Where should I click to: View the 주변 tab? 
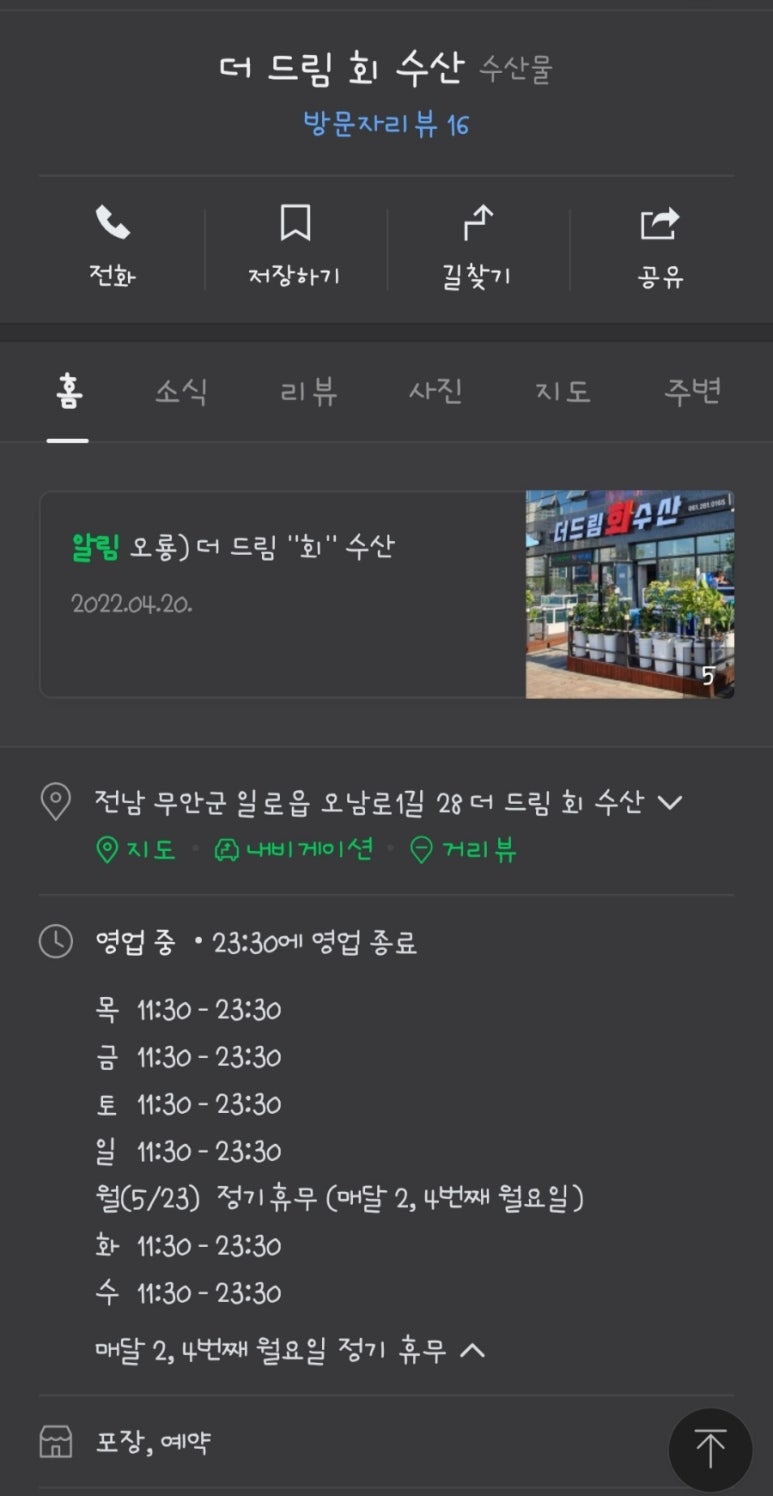tap(691, 392)
